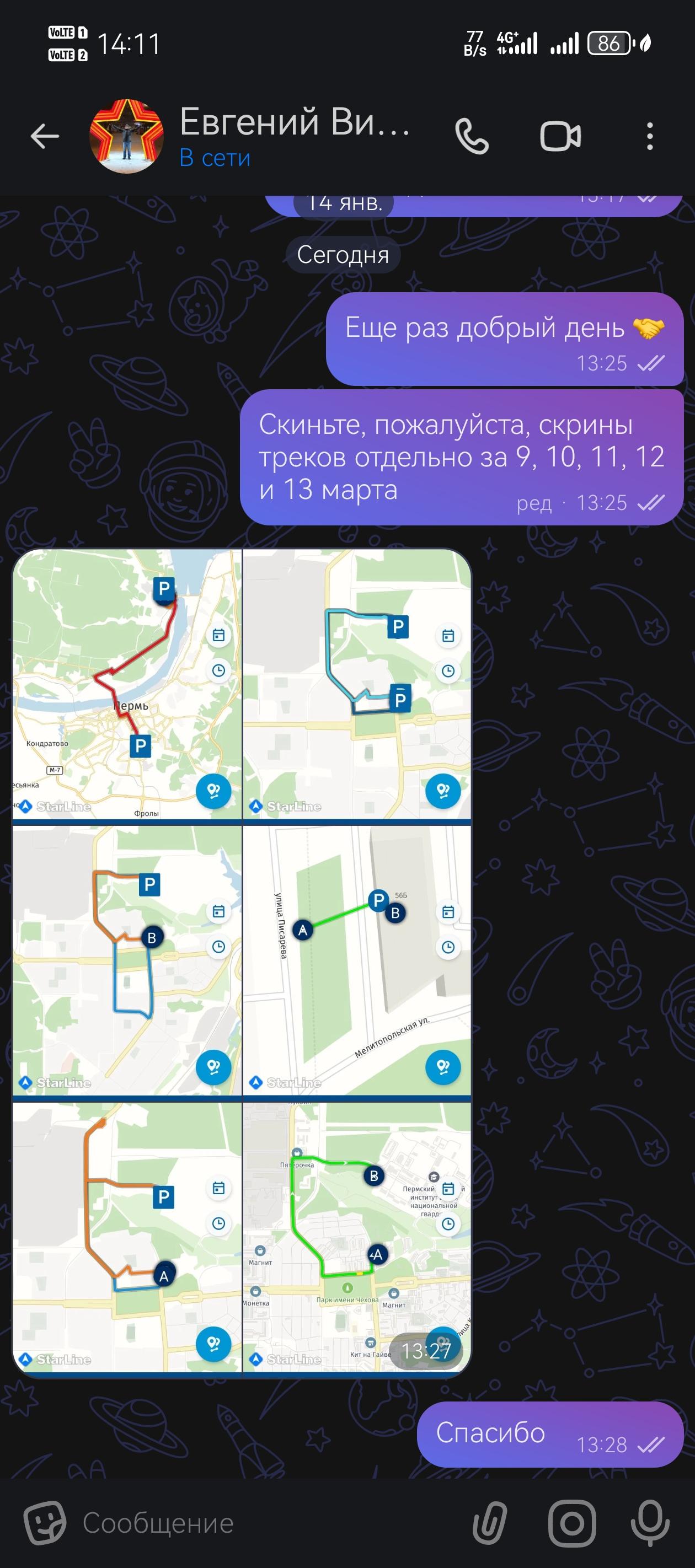The height and width of the screenshot is (1568, 695).
Task: Record a voice message with the microphone
Action: pyautogui.click(x=650, y=1522)
